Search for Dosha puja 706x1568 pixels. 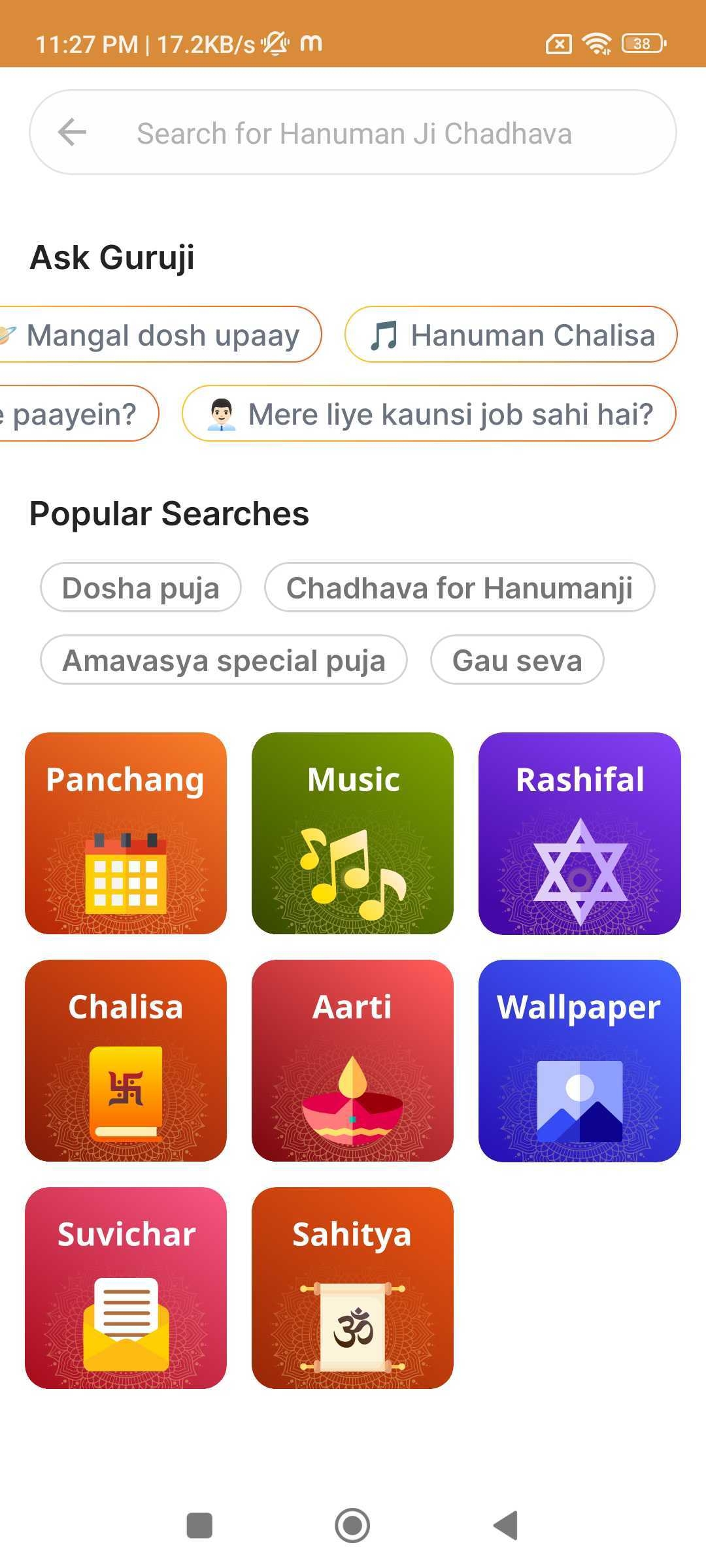(141, 587)
